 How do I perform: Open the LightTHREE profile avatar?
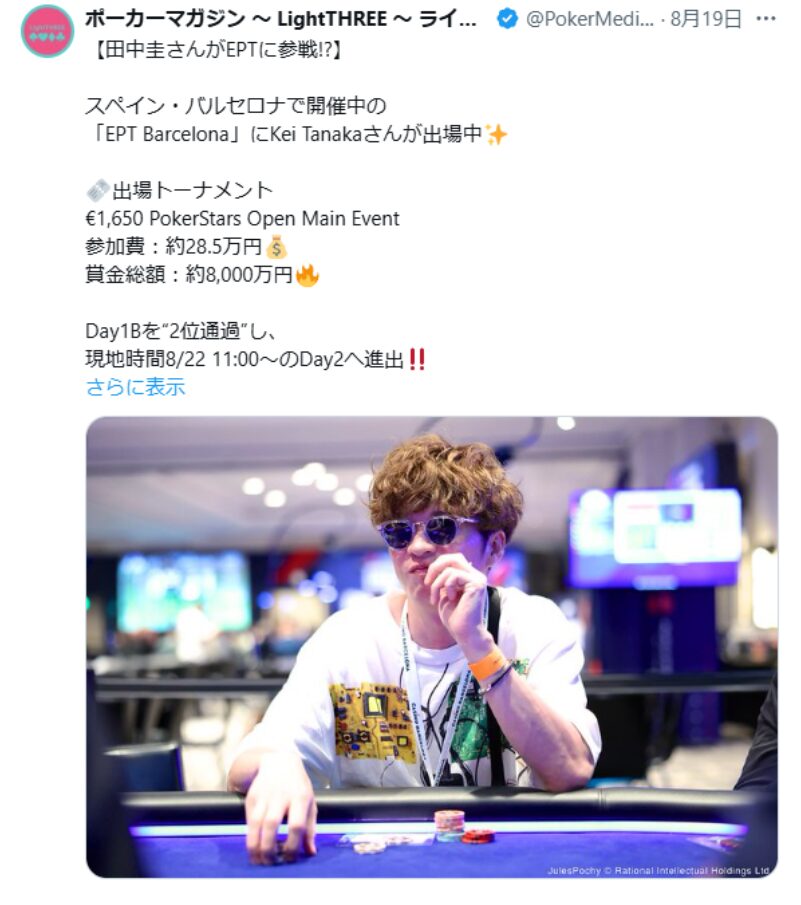(x=47, y=31)
